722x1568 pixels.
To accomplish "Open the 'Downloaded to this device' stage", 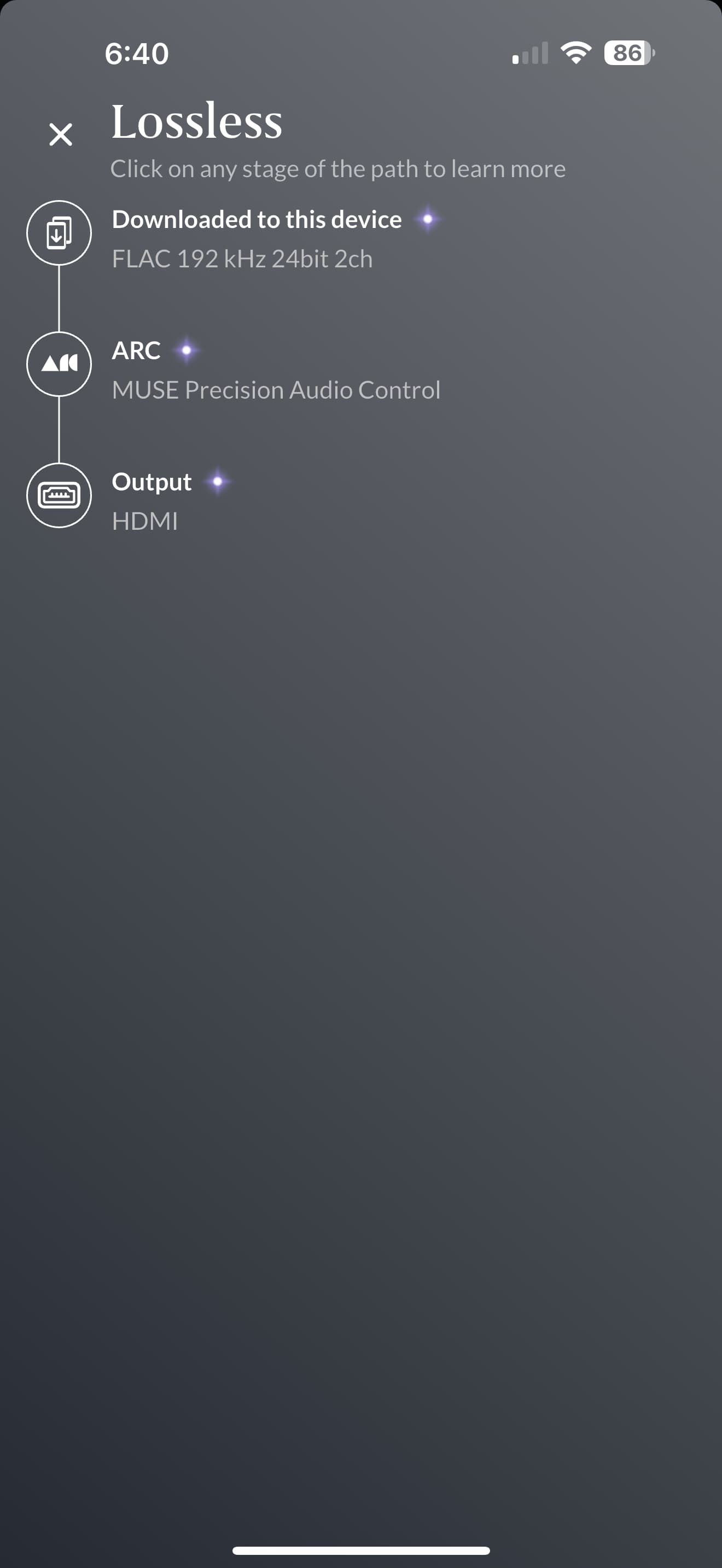I will click(x=257, y=220).
